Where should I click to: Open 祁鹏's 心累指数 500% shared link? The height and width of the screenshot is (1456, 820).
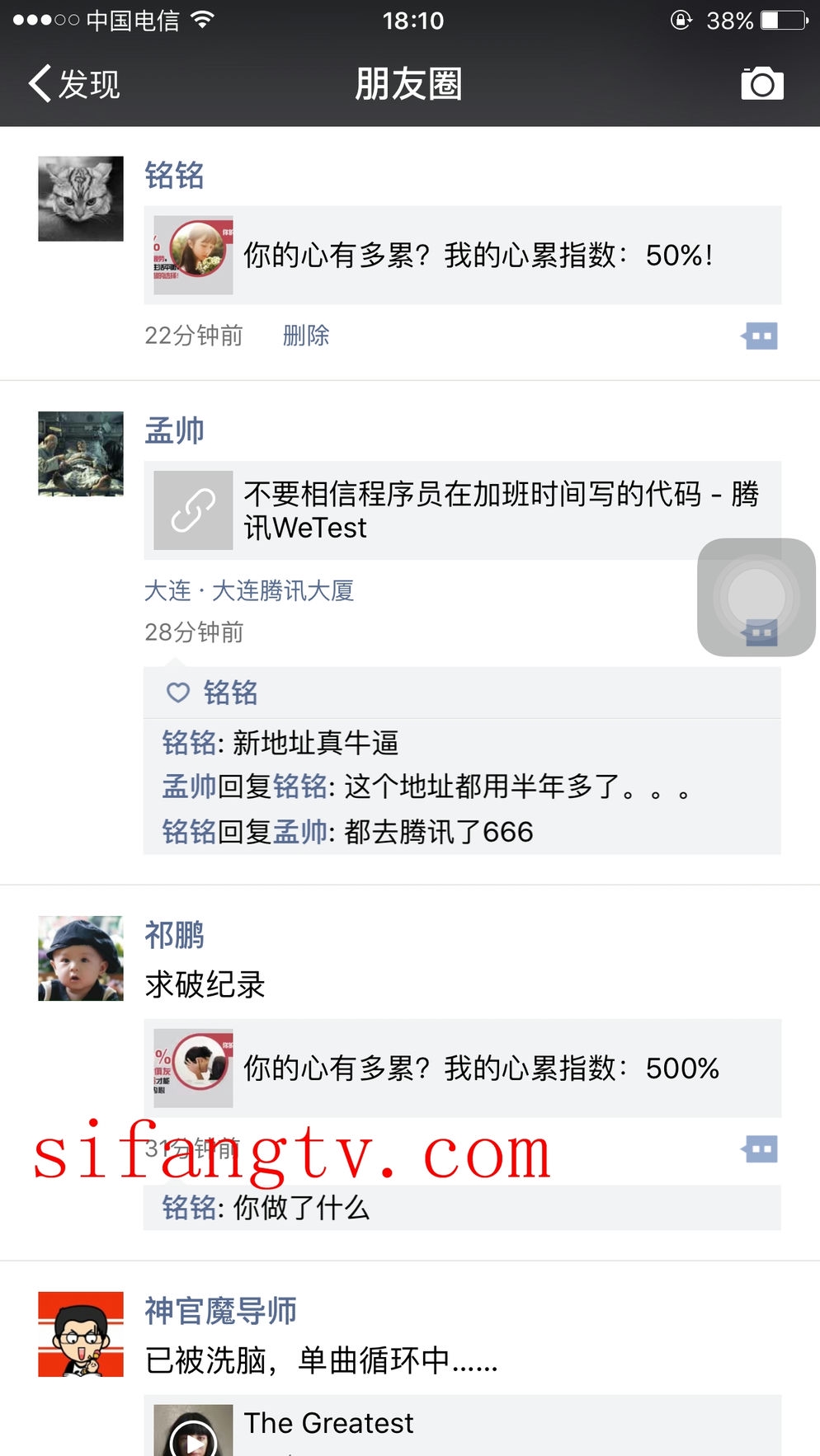462,1069
